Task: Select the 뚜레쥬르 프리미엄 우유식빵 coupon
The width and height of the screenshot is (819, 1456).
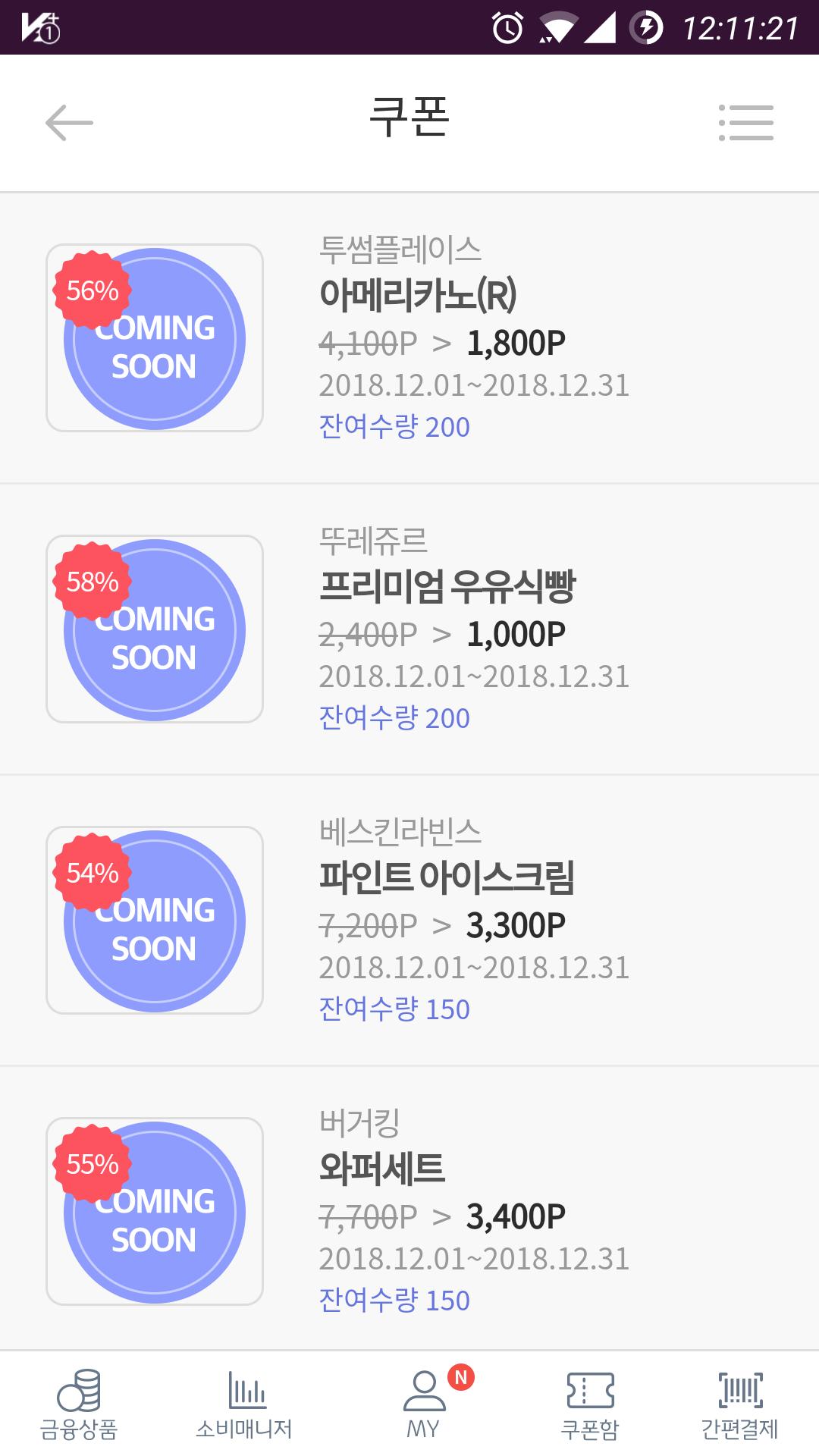Action: tap(409, 629)
